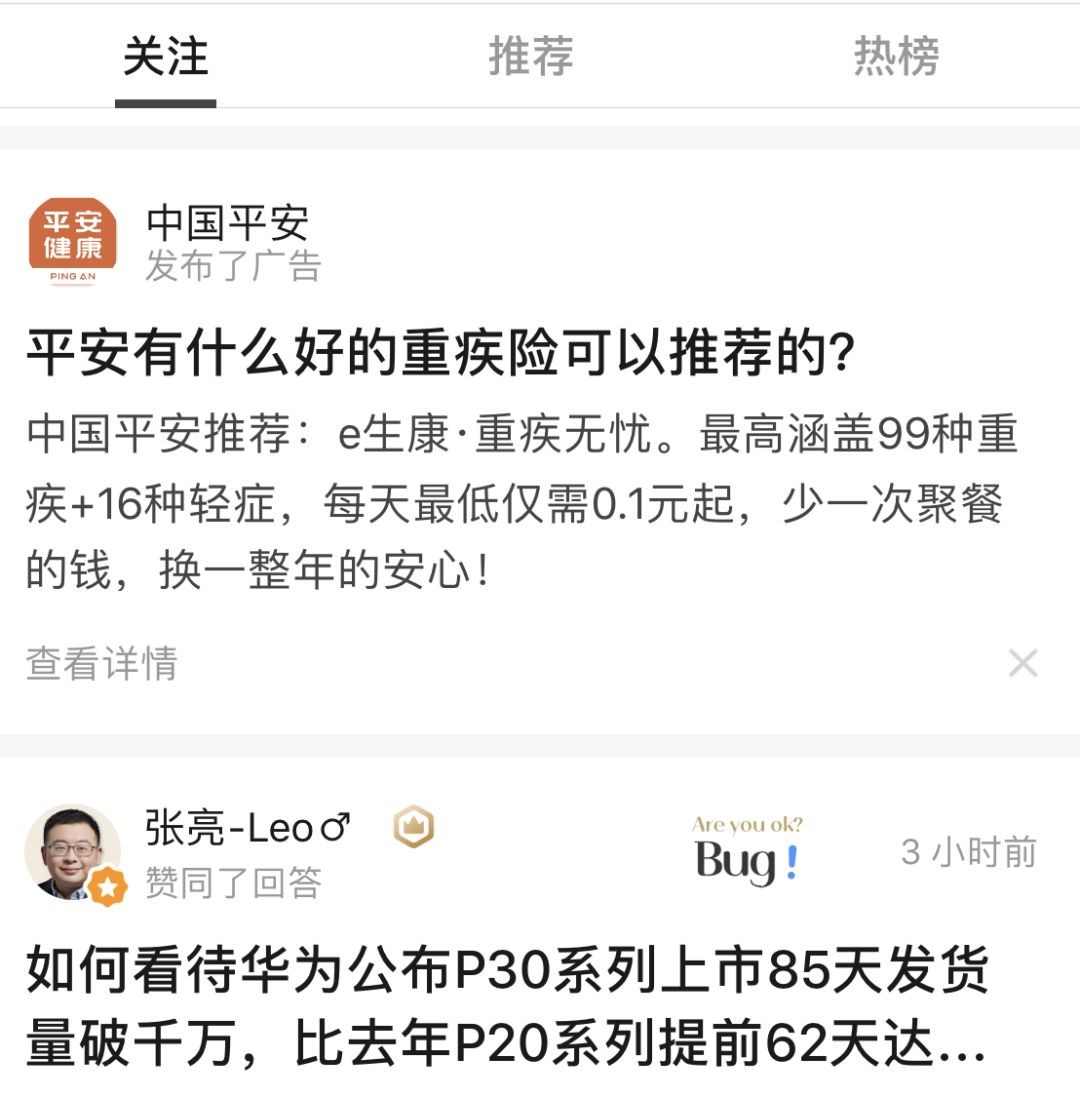Tap 查看详情 on the 中国平安 ad
1080x1097 pixels.
[101, 663]
